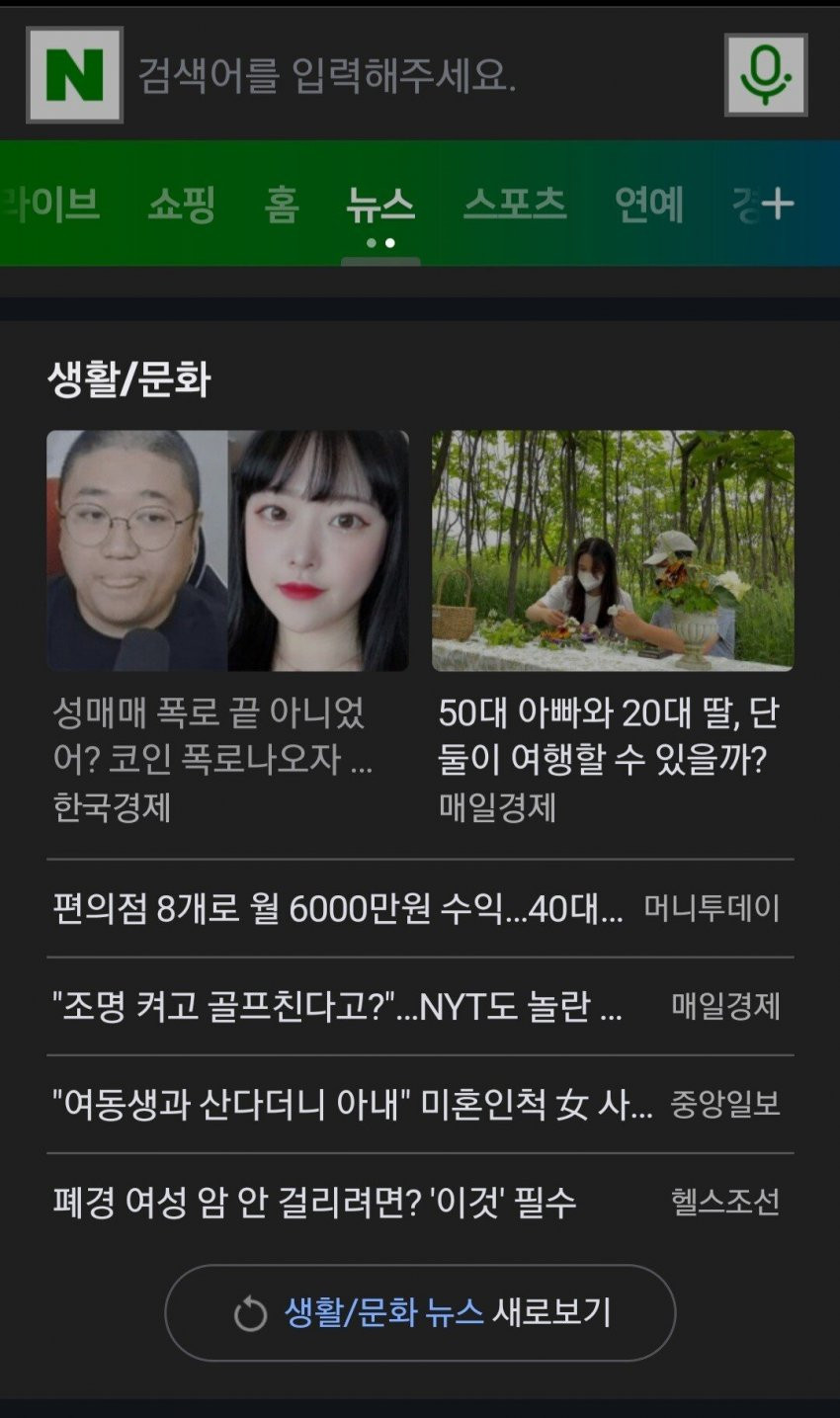Tap the Naver N logo button
The height and width of the screenshot is (1418, 840).
coord(74,75)
